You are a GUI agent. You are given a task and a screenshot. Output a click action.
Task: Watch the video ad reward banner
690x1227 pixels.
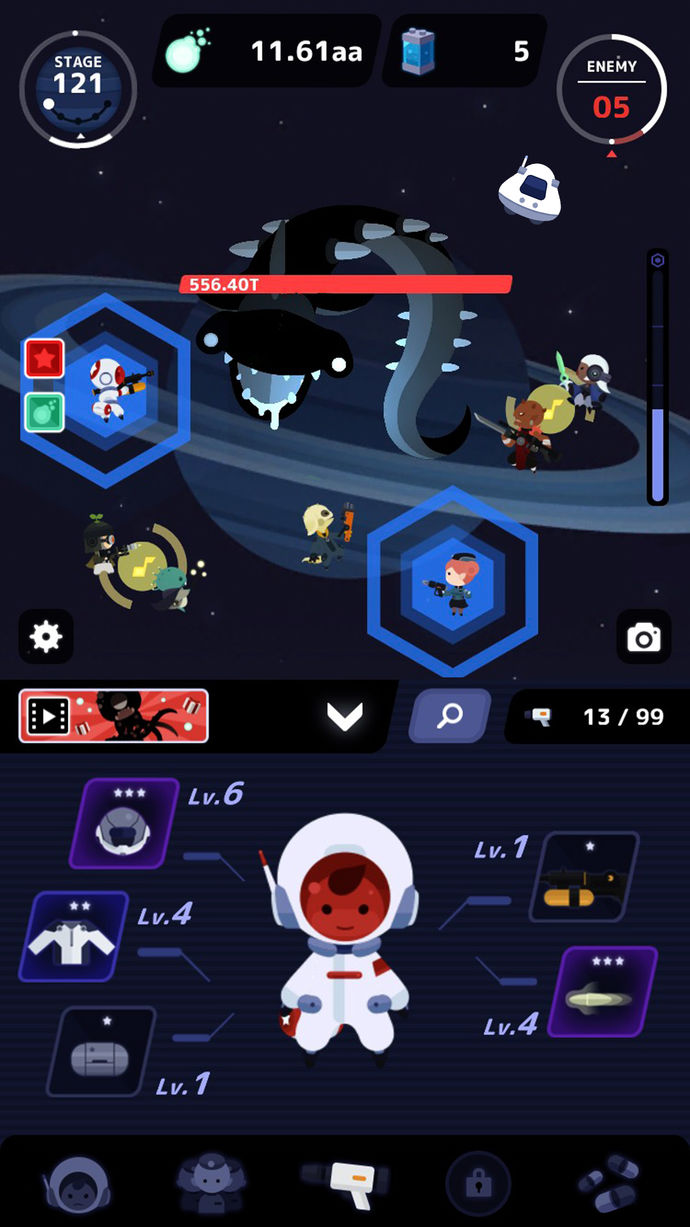tap(114, 716)
